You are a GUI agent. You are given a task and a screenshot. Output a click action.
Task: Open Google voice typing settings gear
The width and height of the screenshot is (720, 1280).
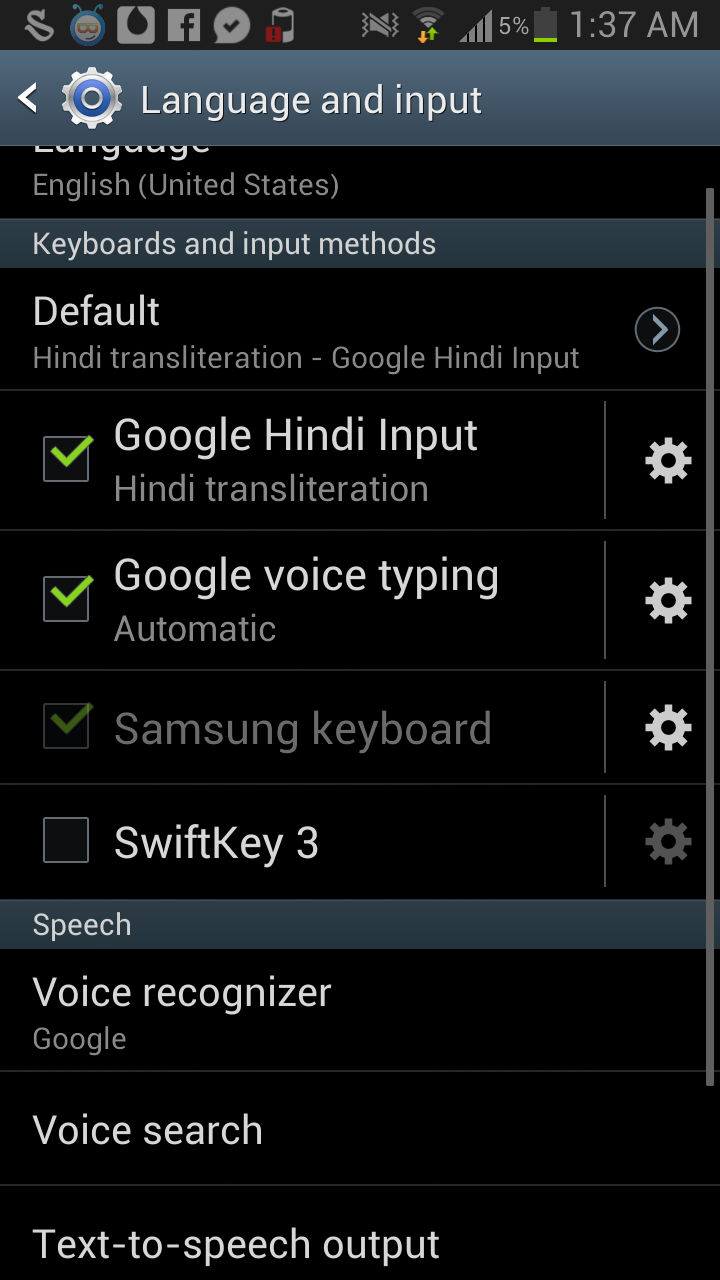pos(668,601)
